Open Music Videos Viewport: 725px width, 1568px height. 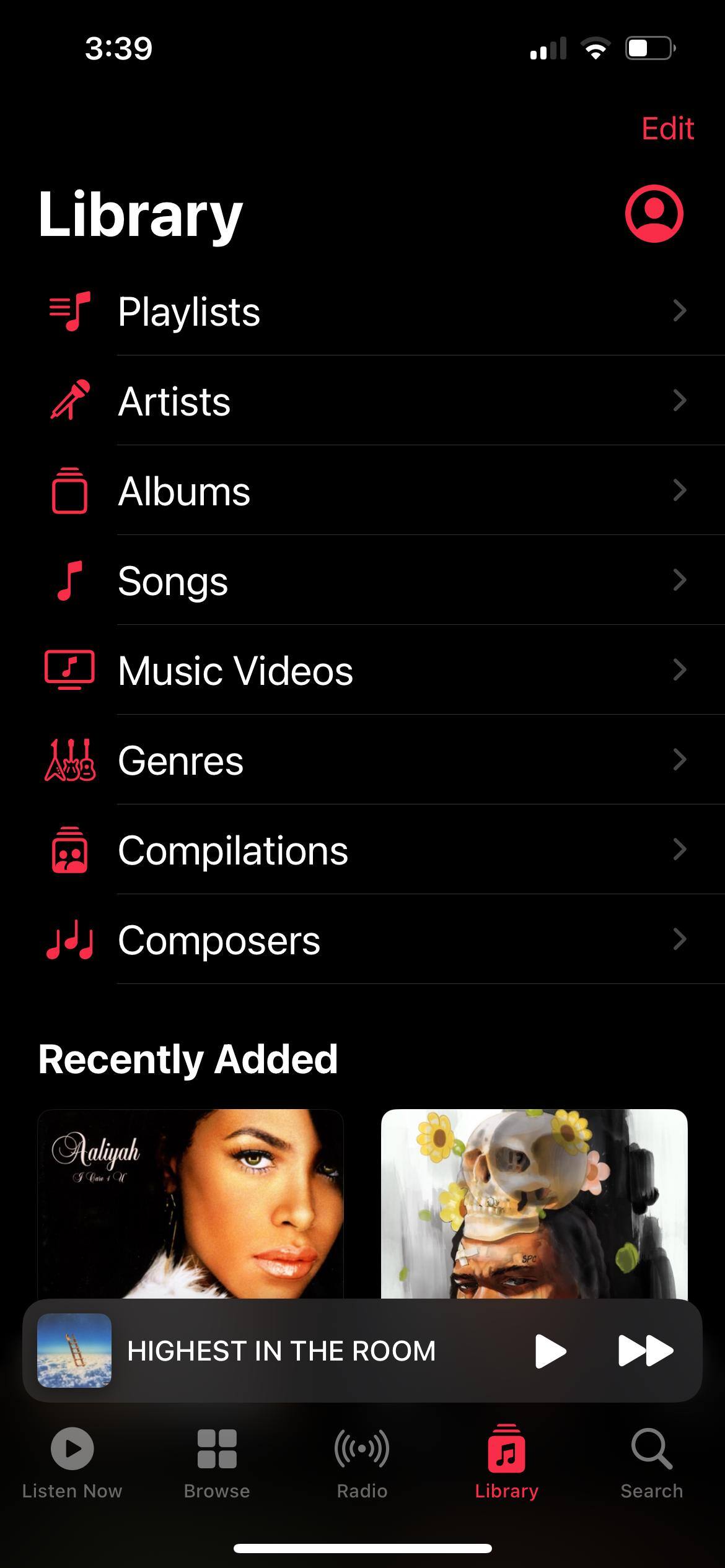pyautogui.click(x=372, y=670)
